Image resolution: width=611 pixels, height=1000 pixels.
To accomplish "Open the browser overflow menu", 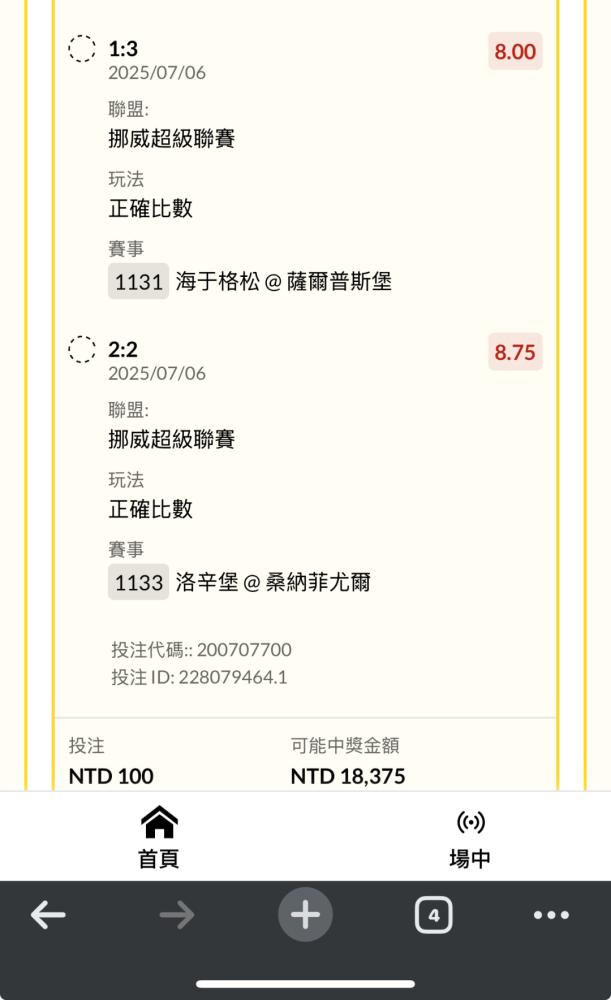I will pyautogui.click(x=551, y=915).
